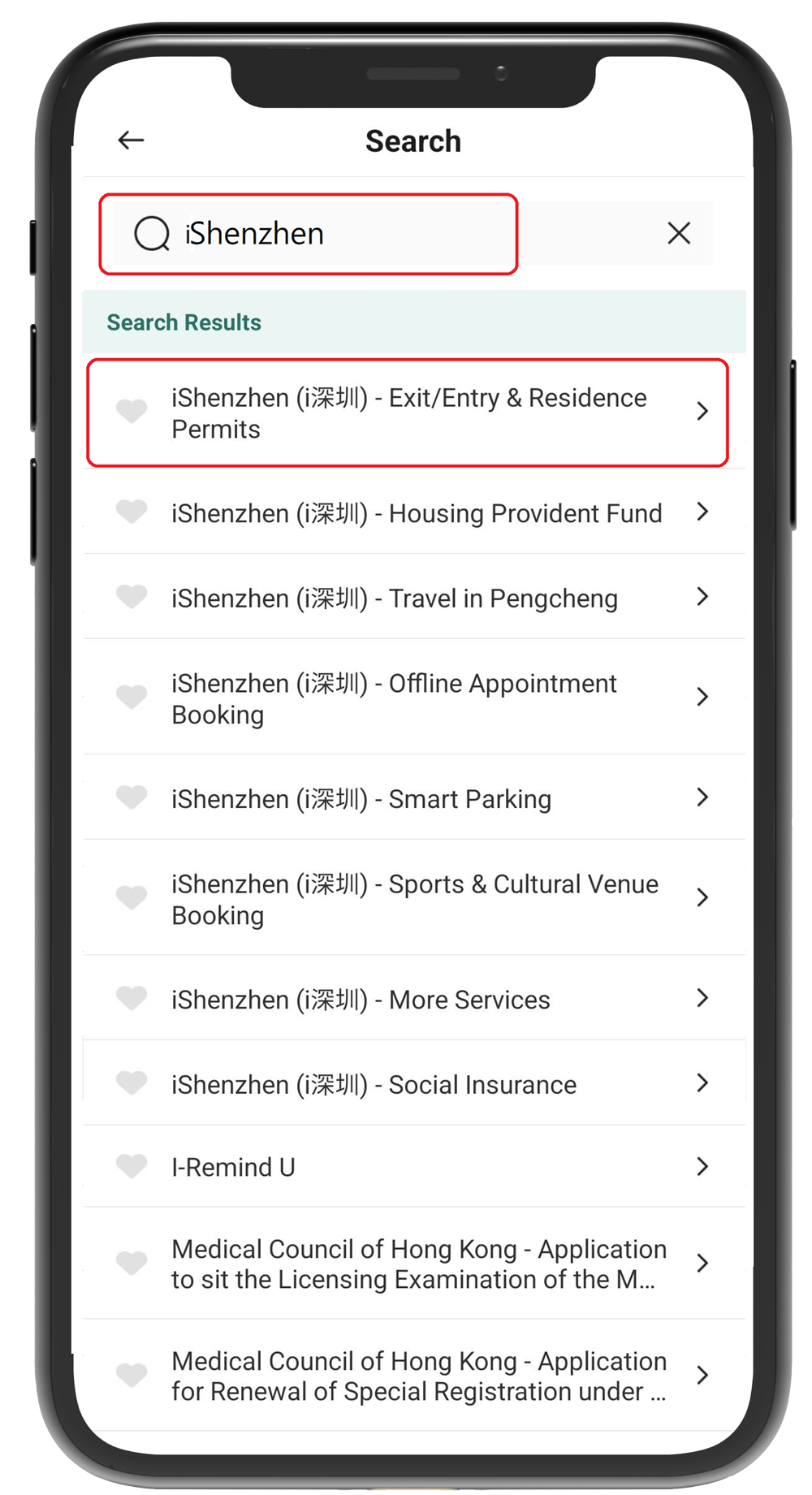
Task: Select iShenzhen Travel in Pengcheng result
Action: 395,598
